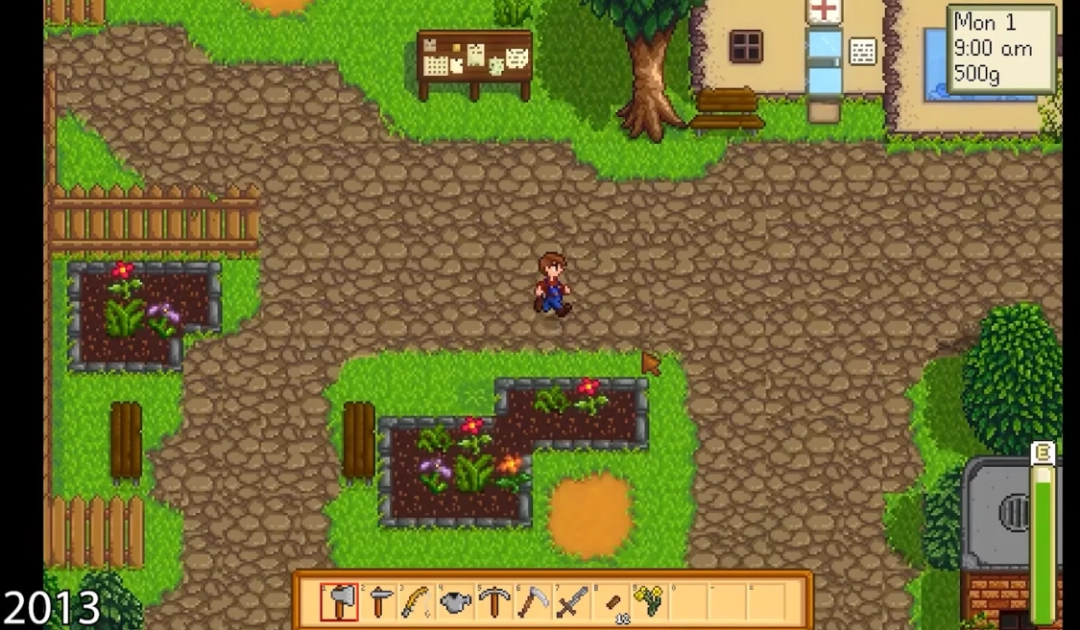
Task: Equip the fishing rod from the hotbar
Action: (x=417, y=602)
